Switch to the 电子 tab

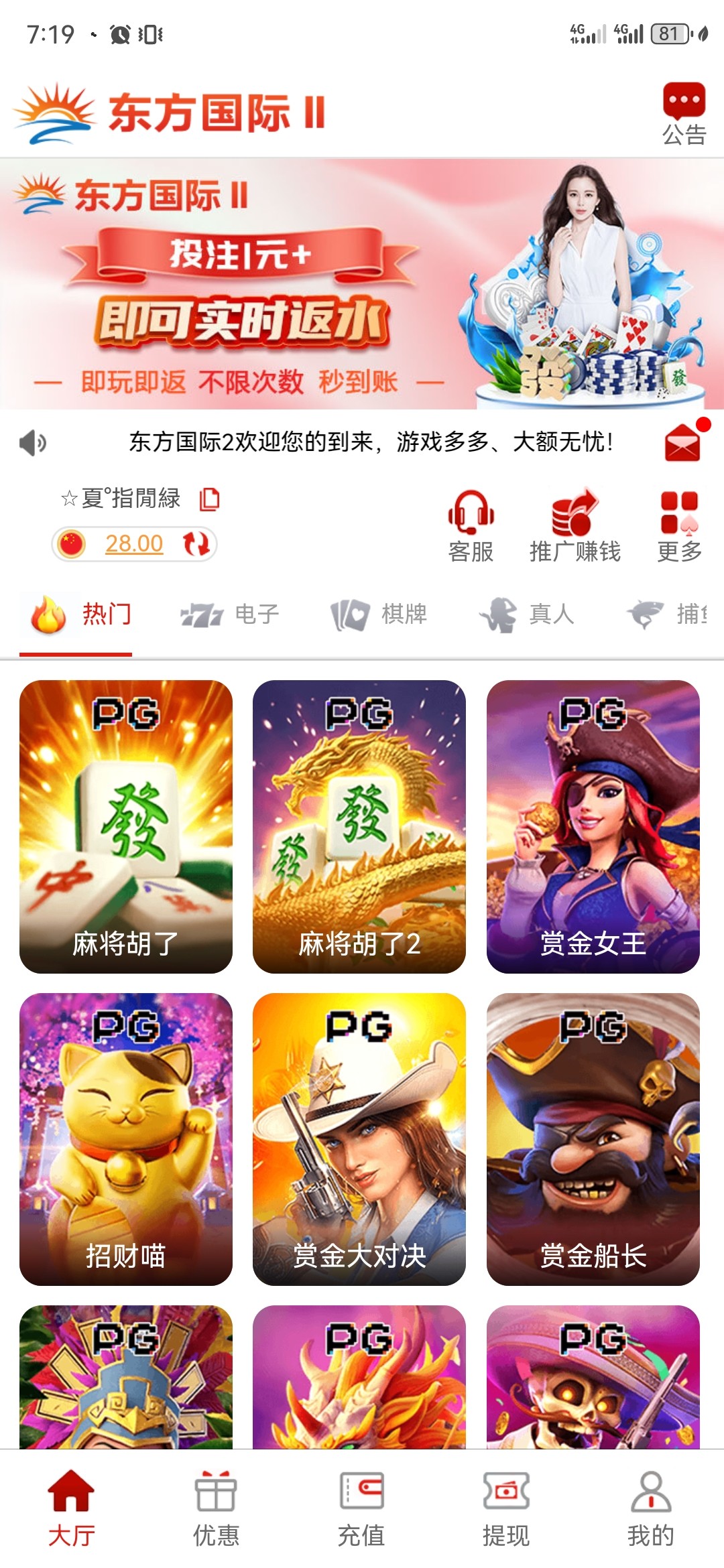230,614
